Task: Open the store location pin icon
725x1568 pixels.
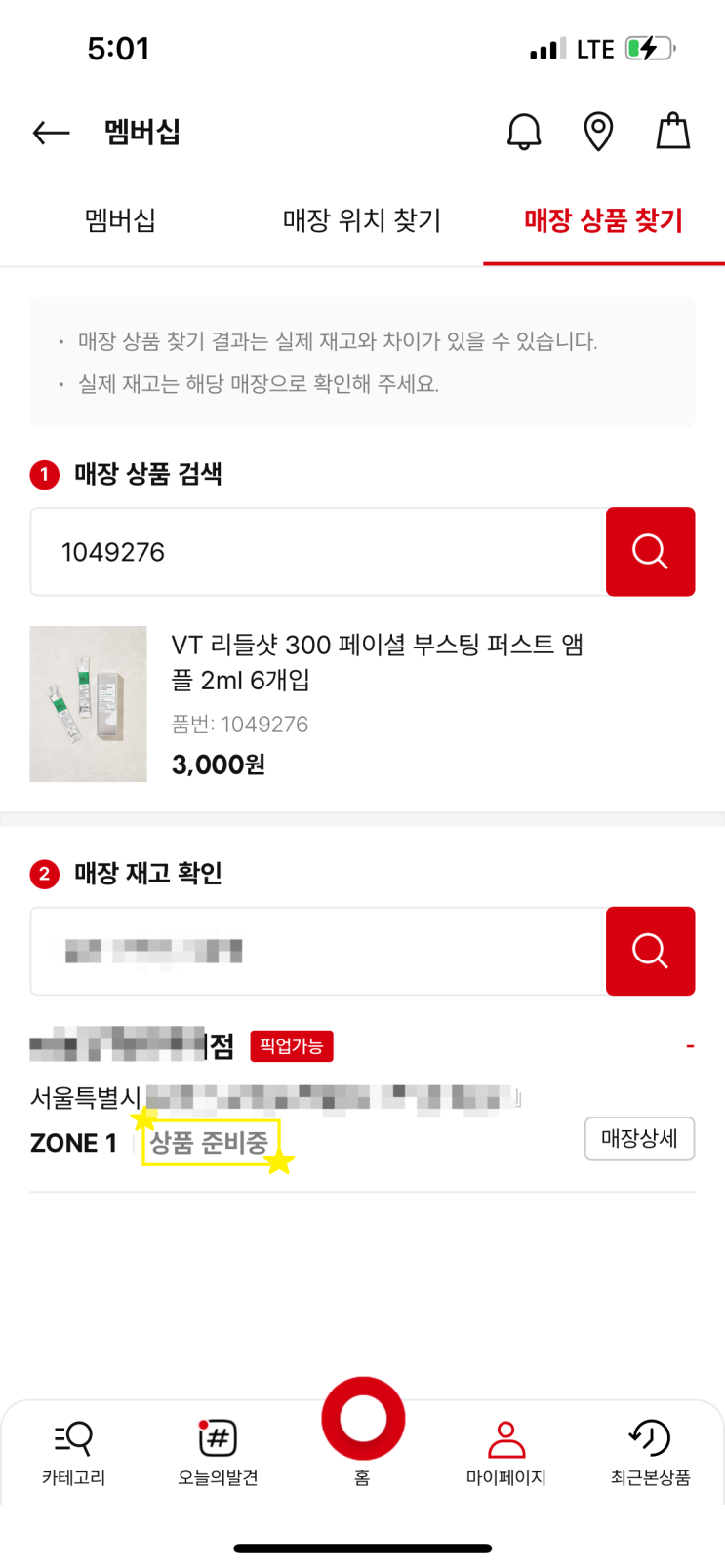Action: [598, 132]
